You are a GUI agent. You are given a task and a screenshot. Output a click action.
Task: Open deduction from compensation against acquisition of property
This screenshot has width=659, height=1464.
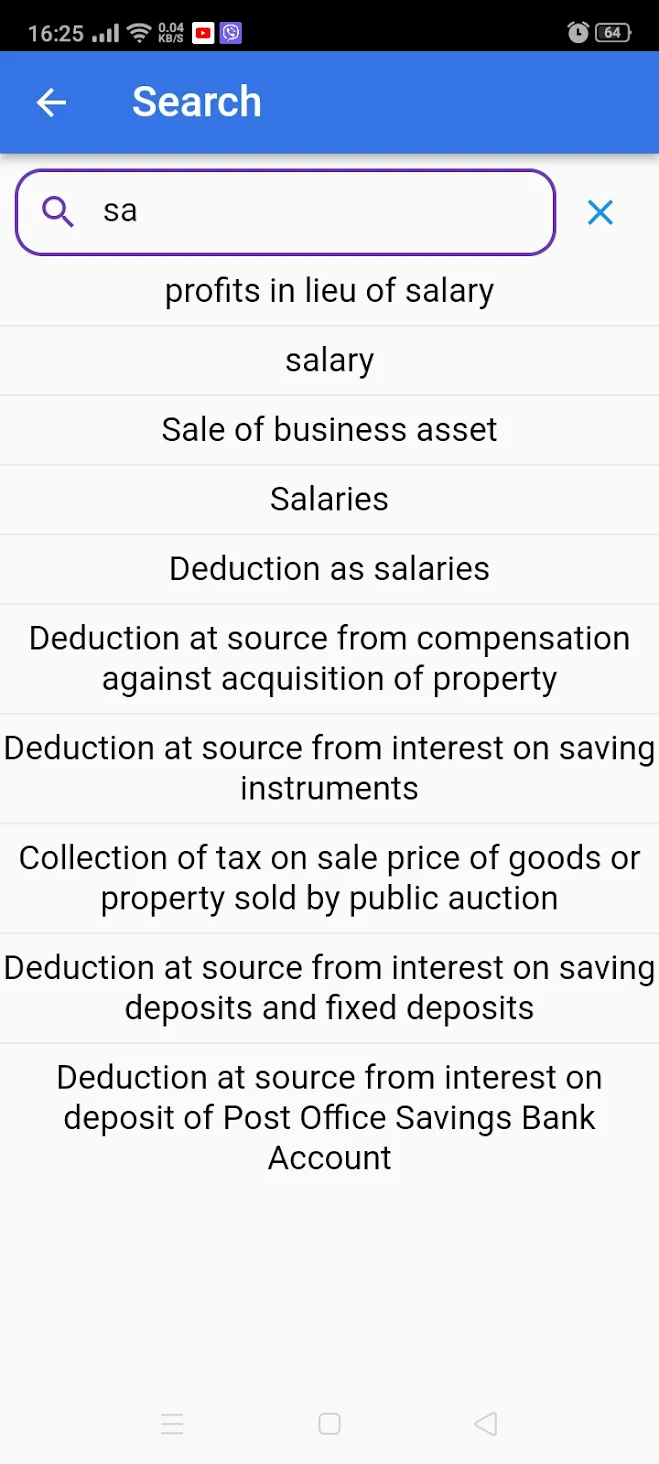tap(329, 658)
